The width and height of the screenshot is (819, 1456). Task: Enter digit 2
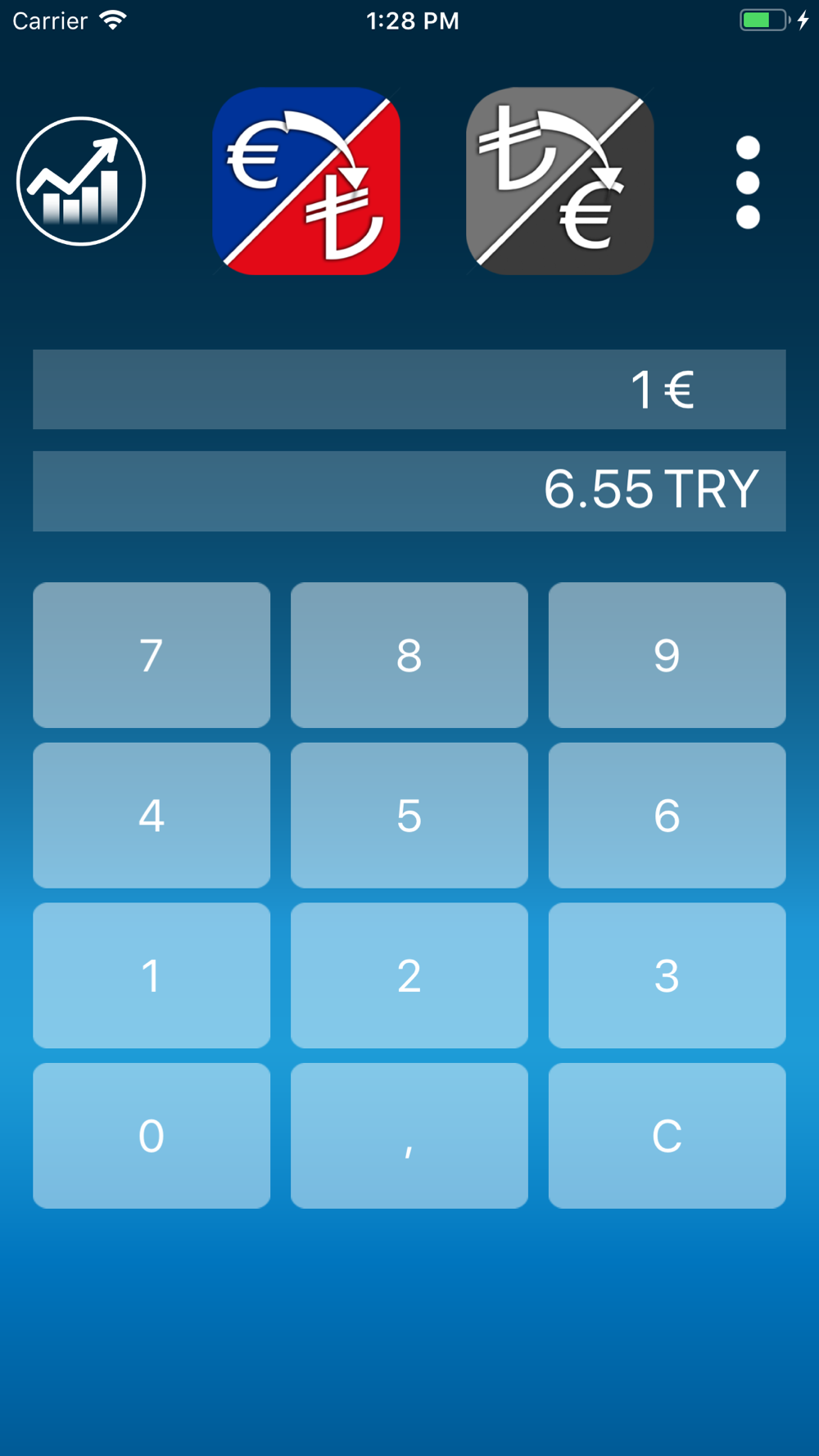pyautogui.click(x=409, y=975)
